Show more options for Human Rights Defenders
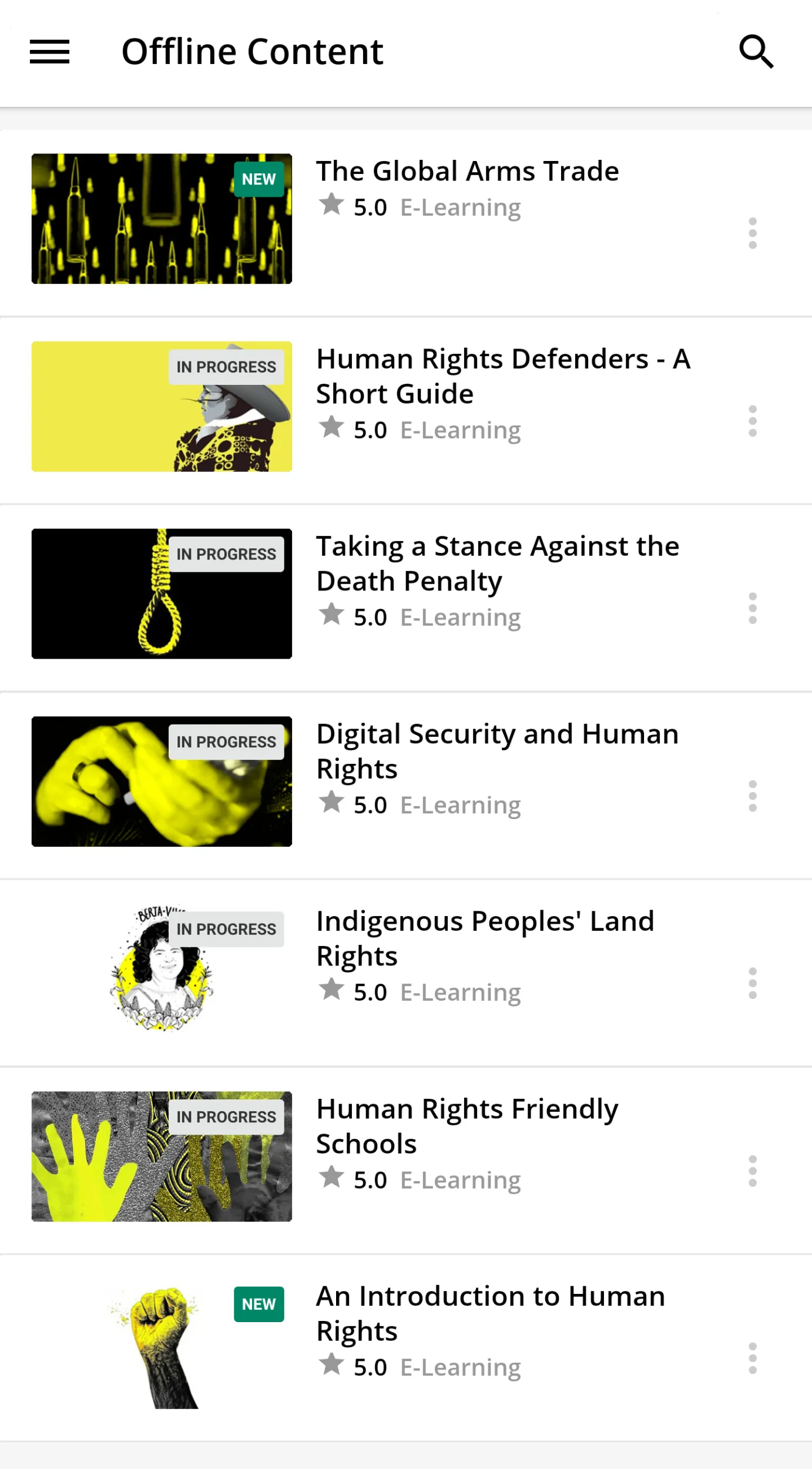 tap(752, 421)
